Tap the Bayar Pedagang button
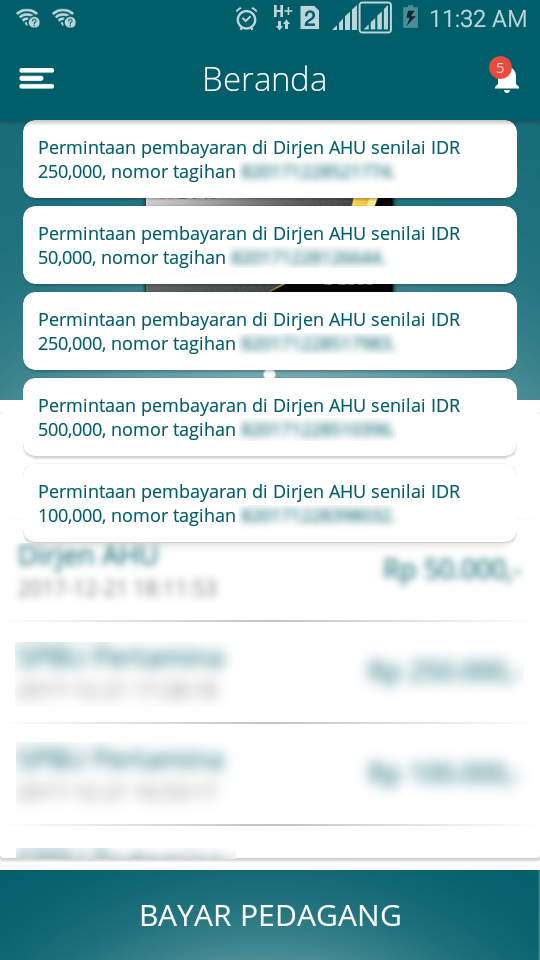 pyautogui.click(x=270, y=915)
